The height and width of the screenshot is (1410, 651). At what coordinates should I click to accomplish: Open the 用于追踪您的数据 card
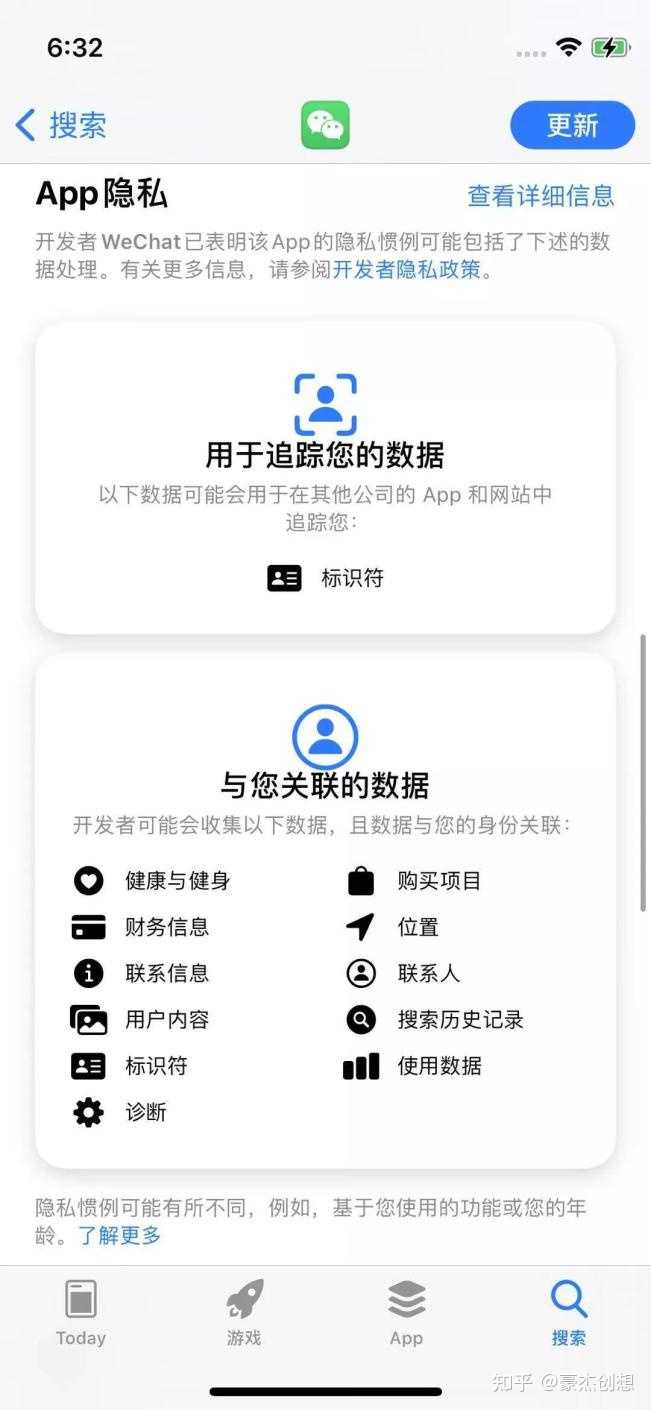click(x=325, y=477)
